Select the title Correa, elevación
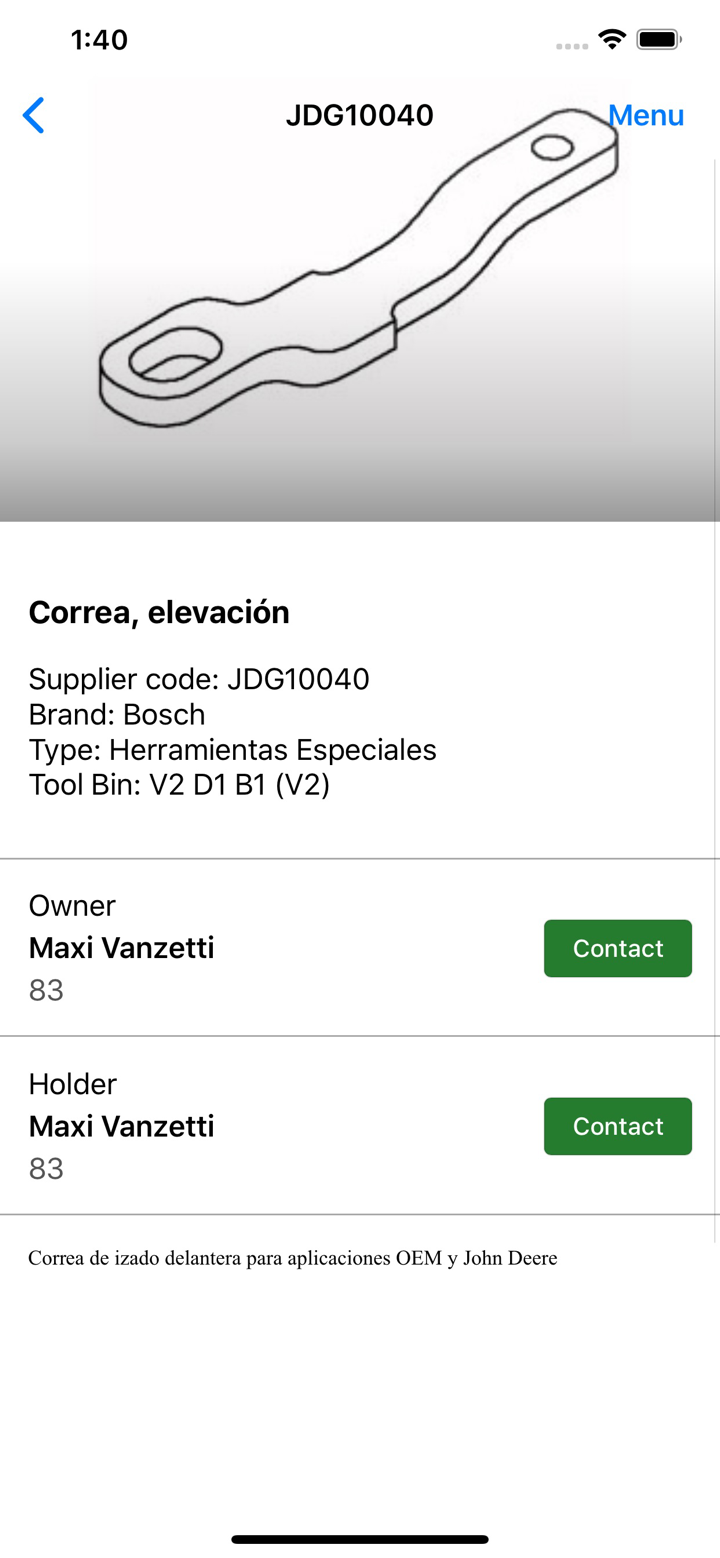The width and height of the screenshot is (720, 1558). pyautogui.click(x=160, y=612)
